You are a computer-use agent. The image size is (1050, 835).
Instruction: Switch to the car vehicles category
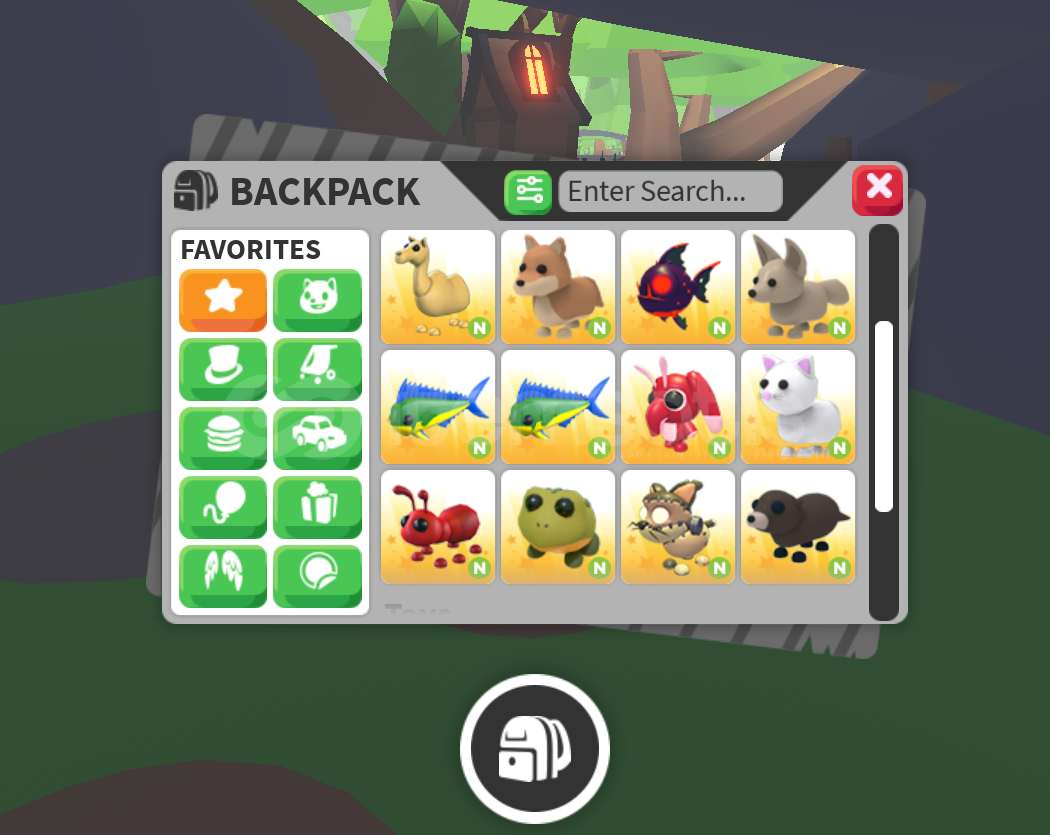click(317, 437)
